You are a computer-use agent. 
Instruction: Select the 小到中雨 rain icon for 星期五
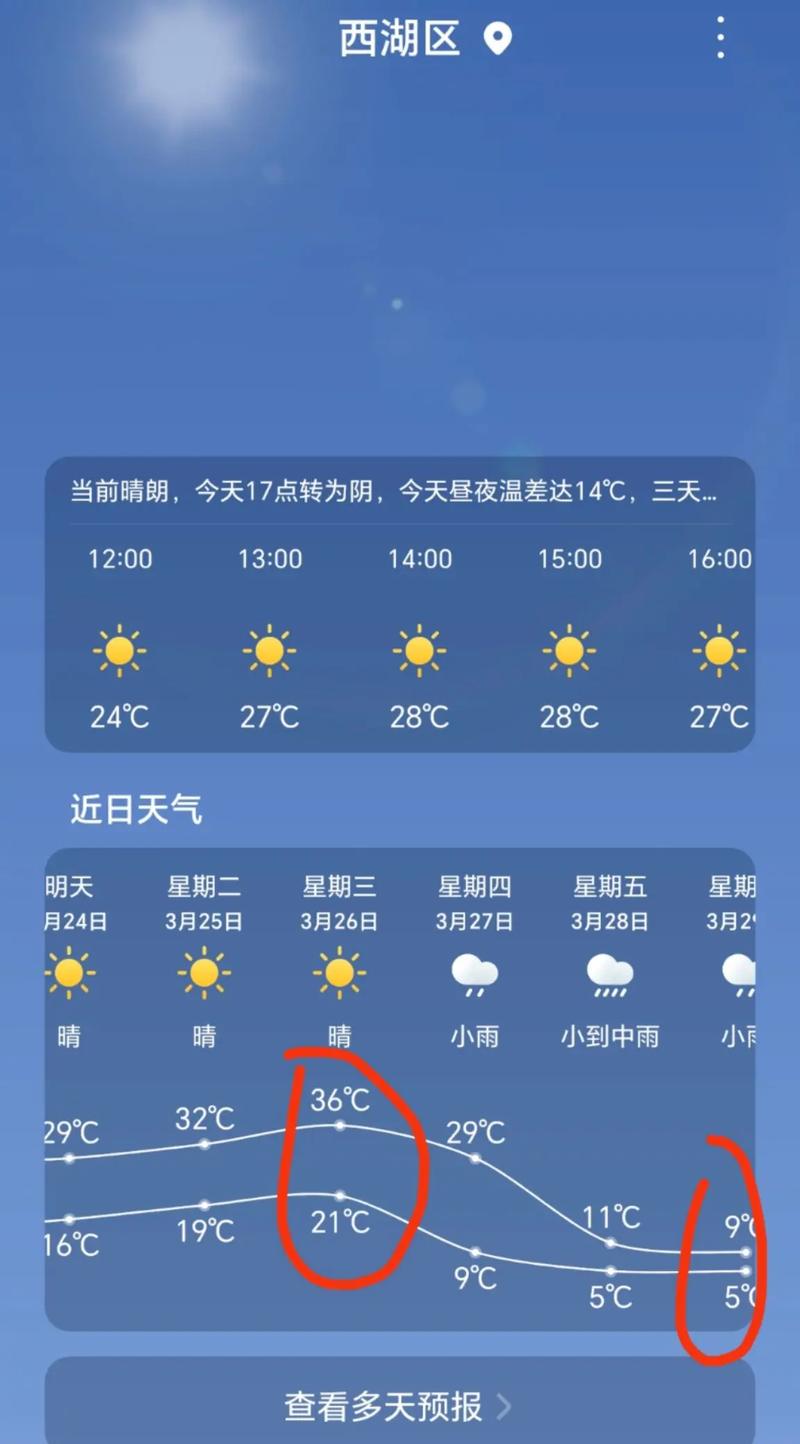pos(609,975)
